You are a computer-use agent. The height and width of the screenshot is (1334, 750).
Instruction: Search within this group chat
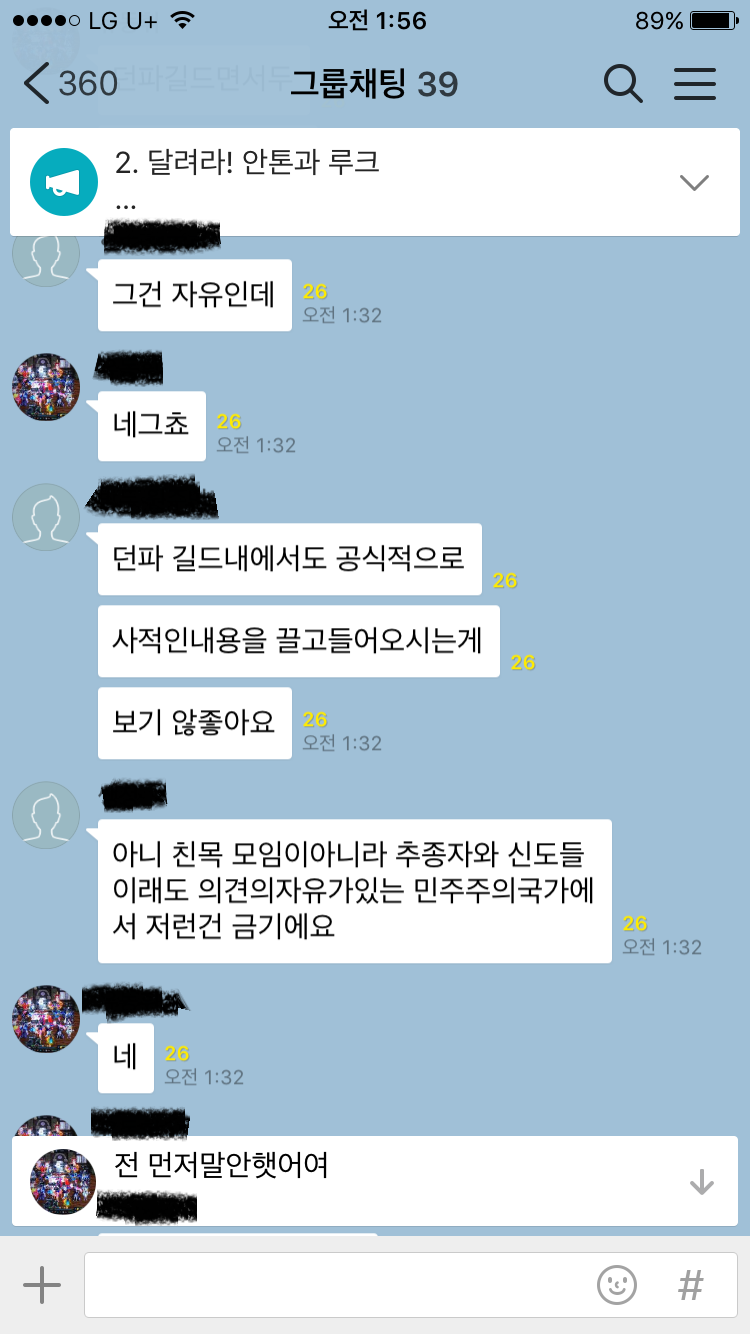coord(623,84)
